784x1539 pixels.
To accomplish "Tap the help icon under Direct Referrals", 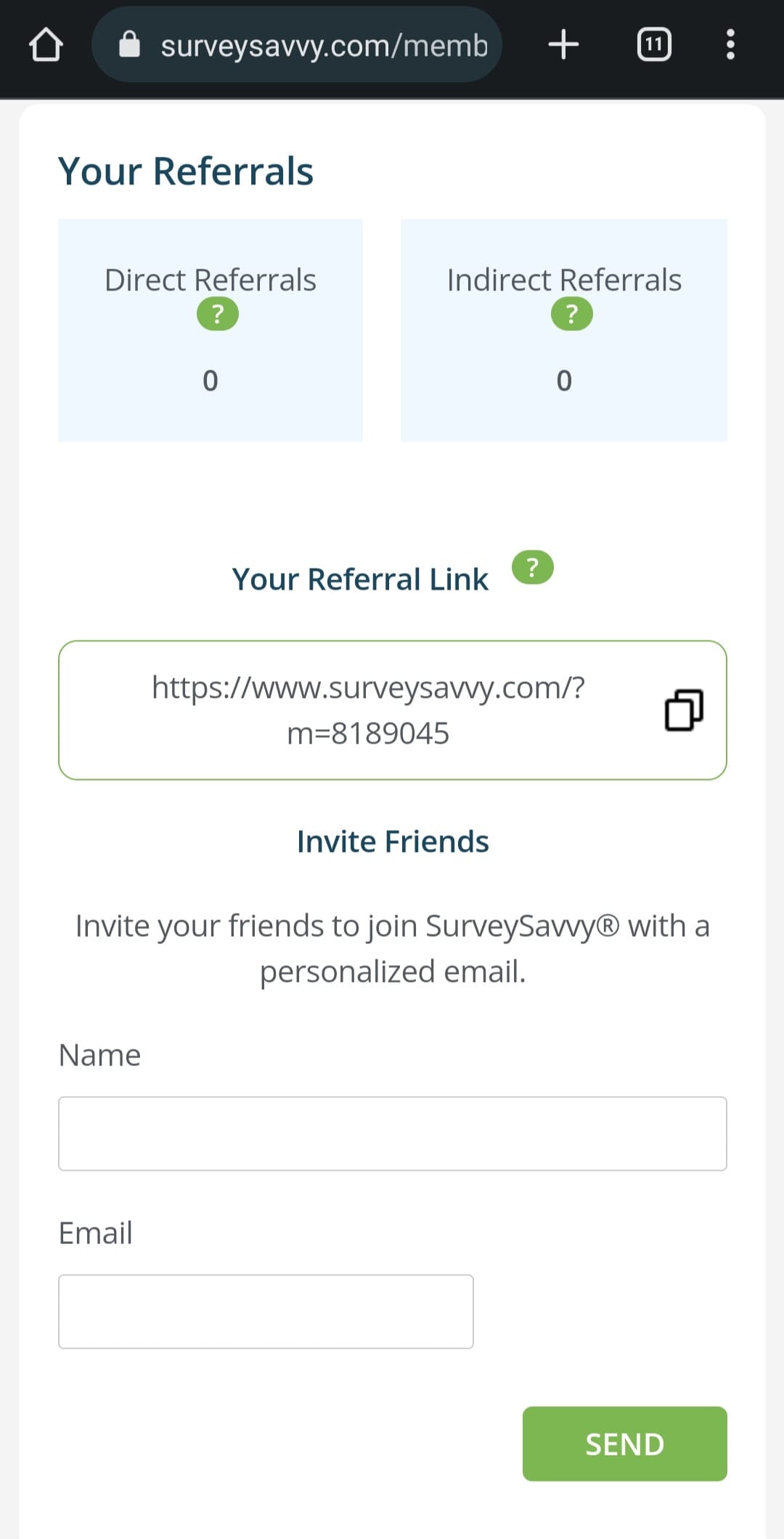I will (x=218, y=314).
